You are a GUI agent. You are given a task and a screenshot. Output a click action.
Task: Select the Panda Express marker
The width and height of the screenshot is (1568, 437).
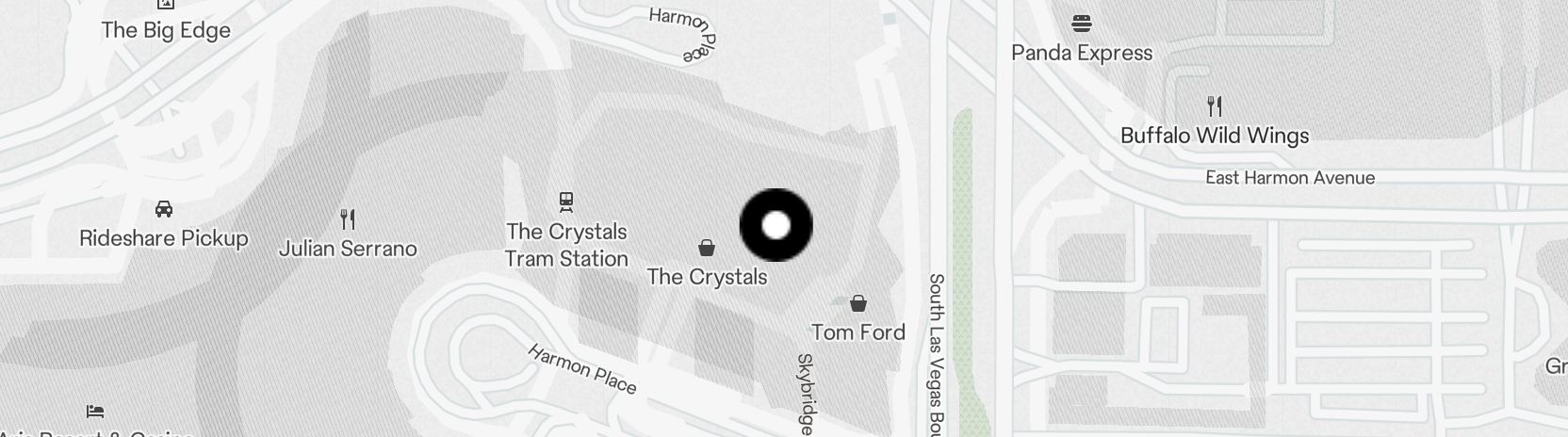(x=1081, y=24)
